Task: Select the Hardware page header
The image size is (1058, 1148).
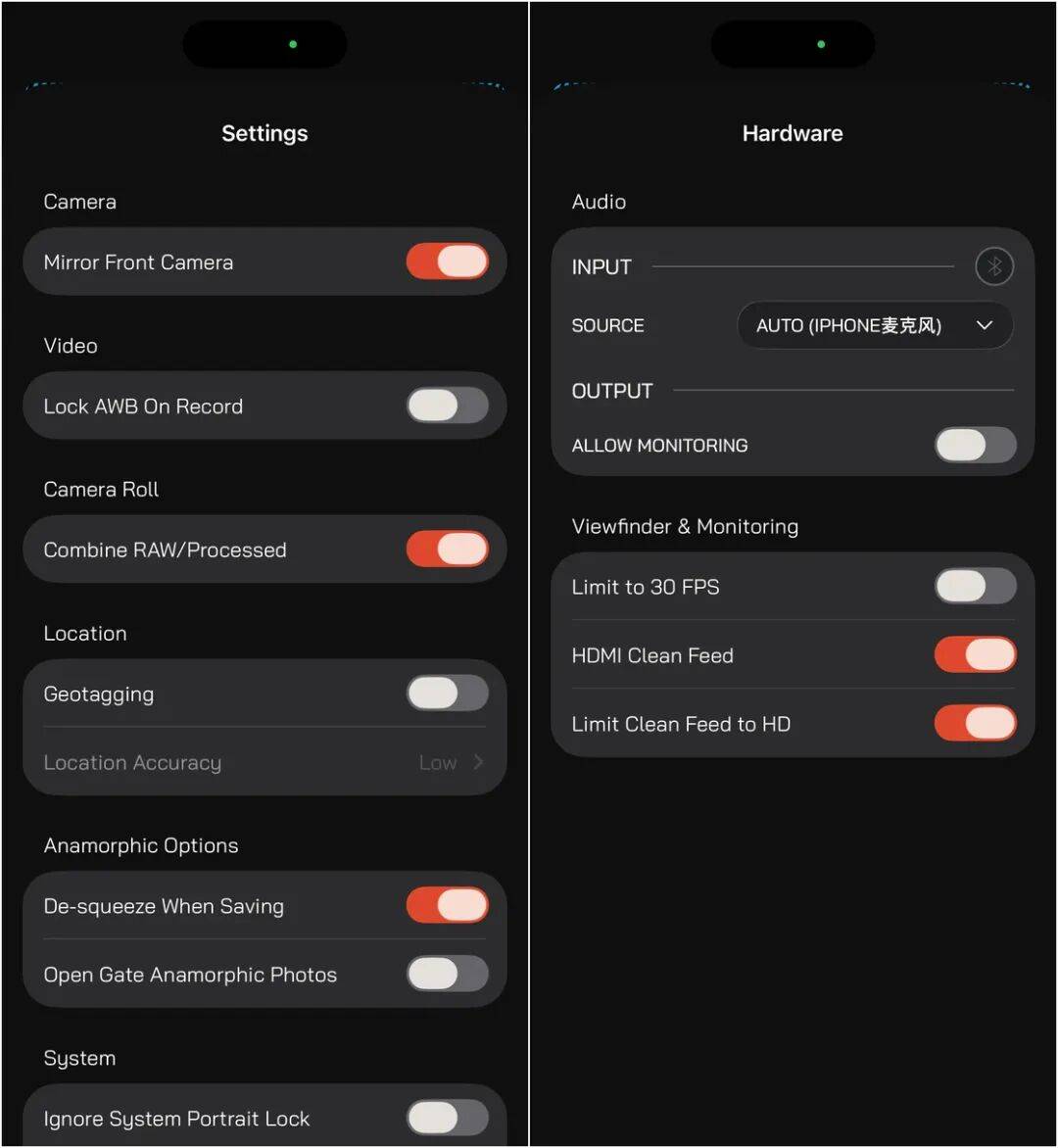Action: click(792, 133)
